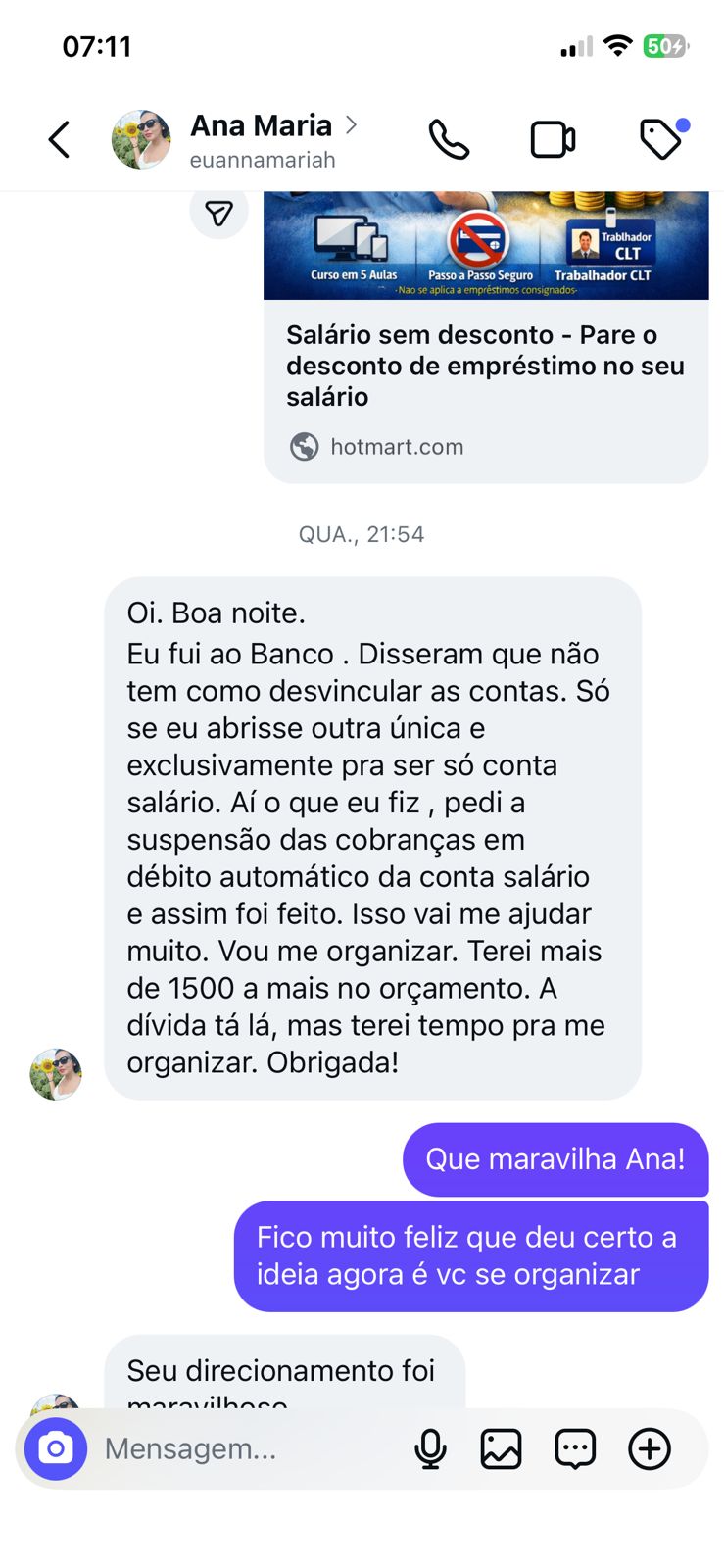The image size is (724, 1568).
Task: Tap the 07:11 clock in the status bar
Action: [95, 45]
